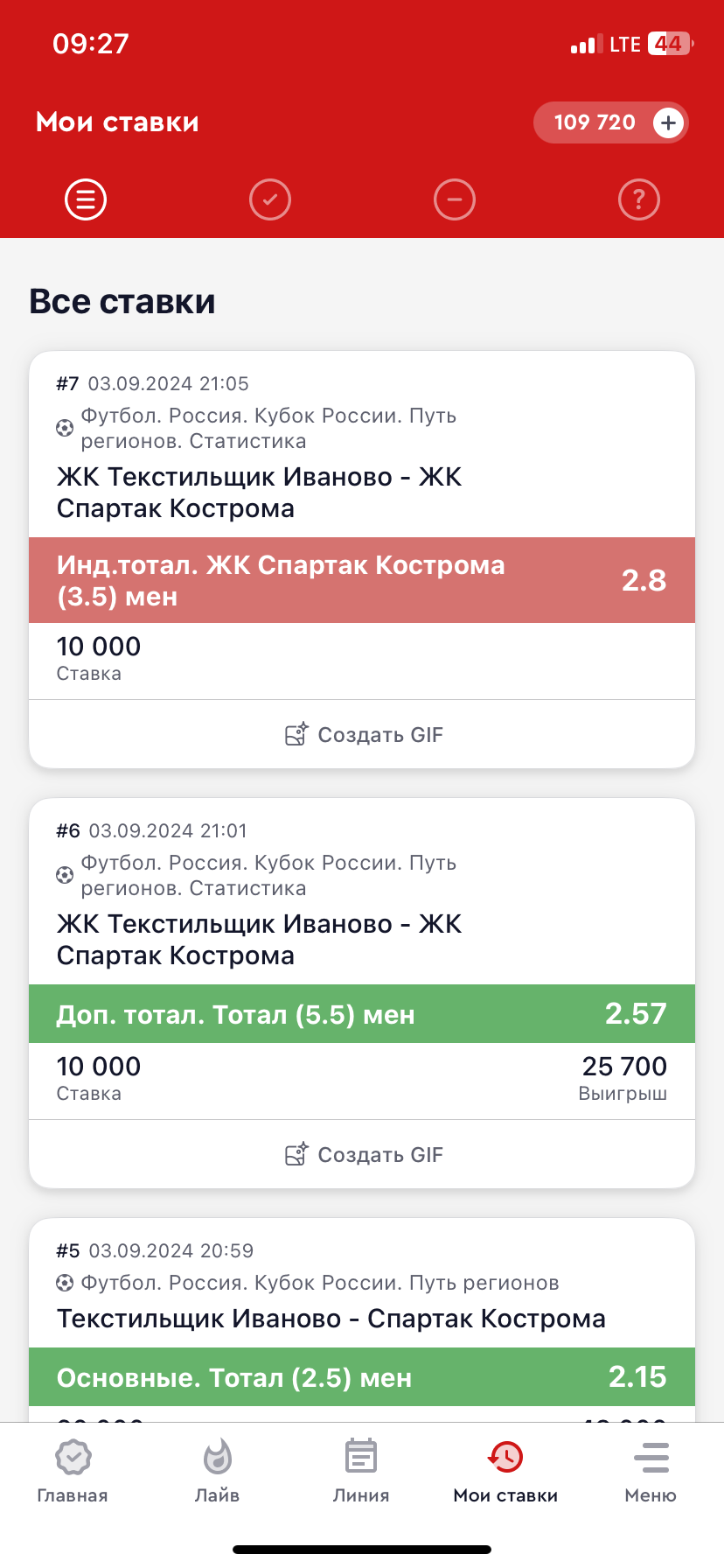Create GIF for bet #7
The width and height of the screenshot is (724, 1568).
coord(364,734)
